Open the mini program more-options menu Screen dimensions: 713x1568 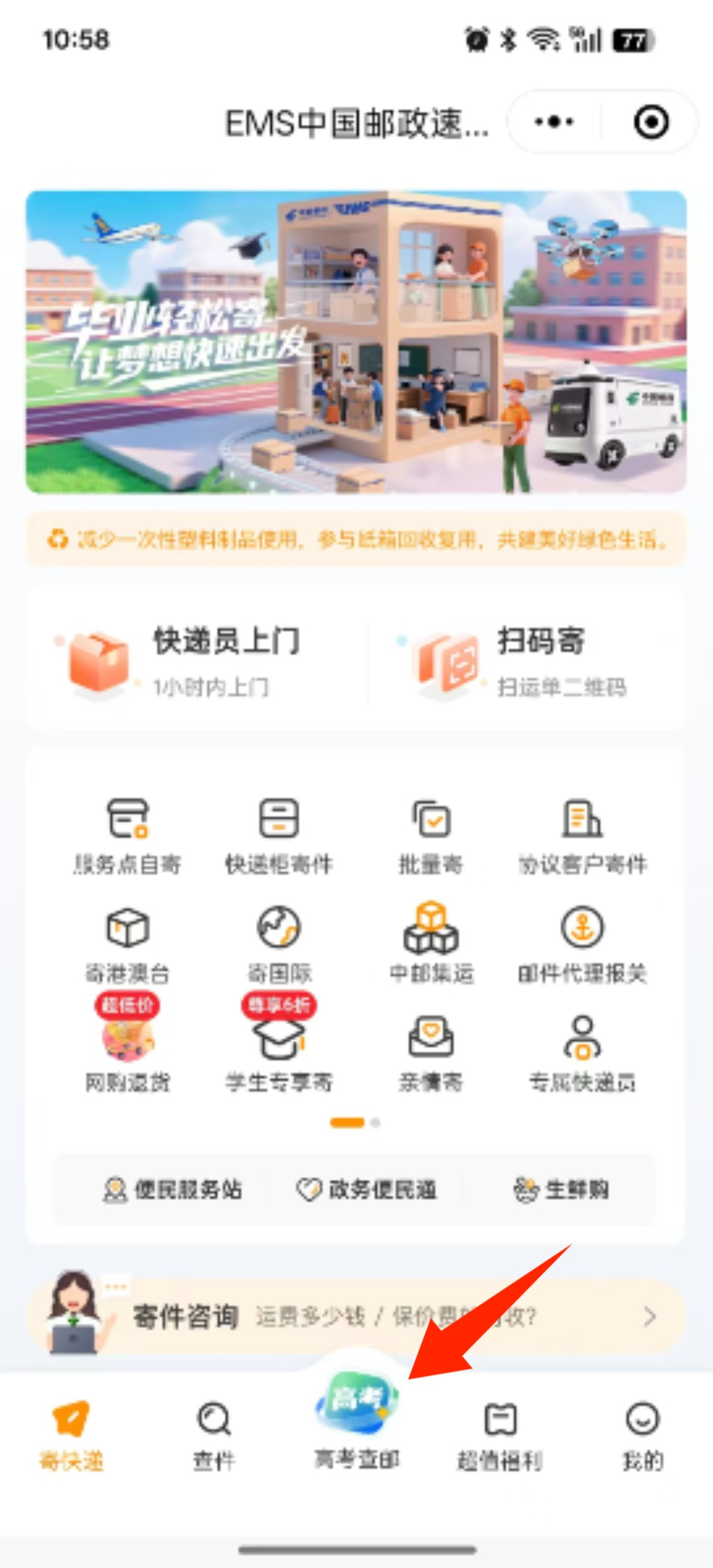pyautogui.click(x=554, y=122)
